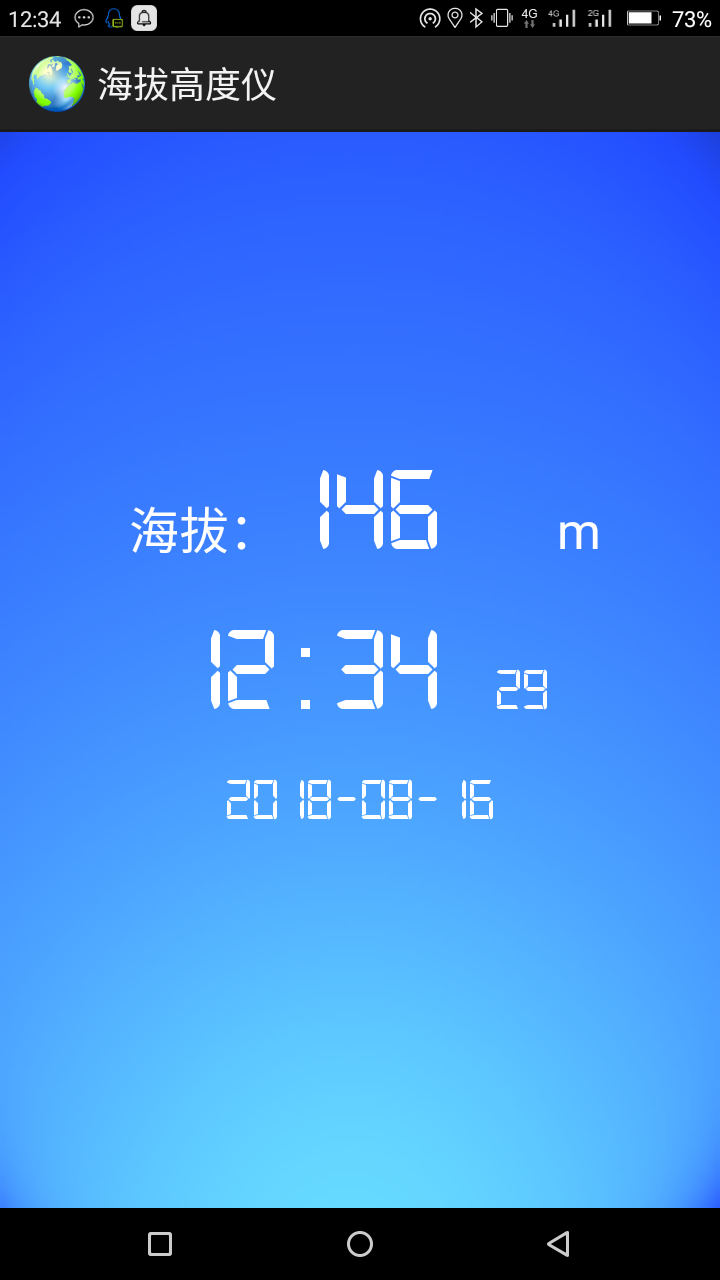This screenshot has height=1280, width=720.
Task: Open the recent apps view
Action: coord(160,1243)
